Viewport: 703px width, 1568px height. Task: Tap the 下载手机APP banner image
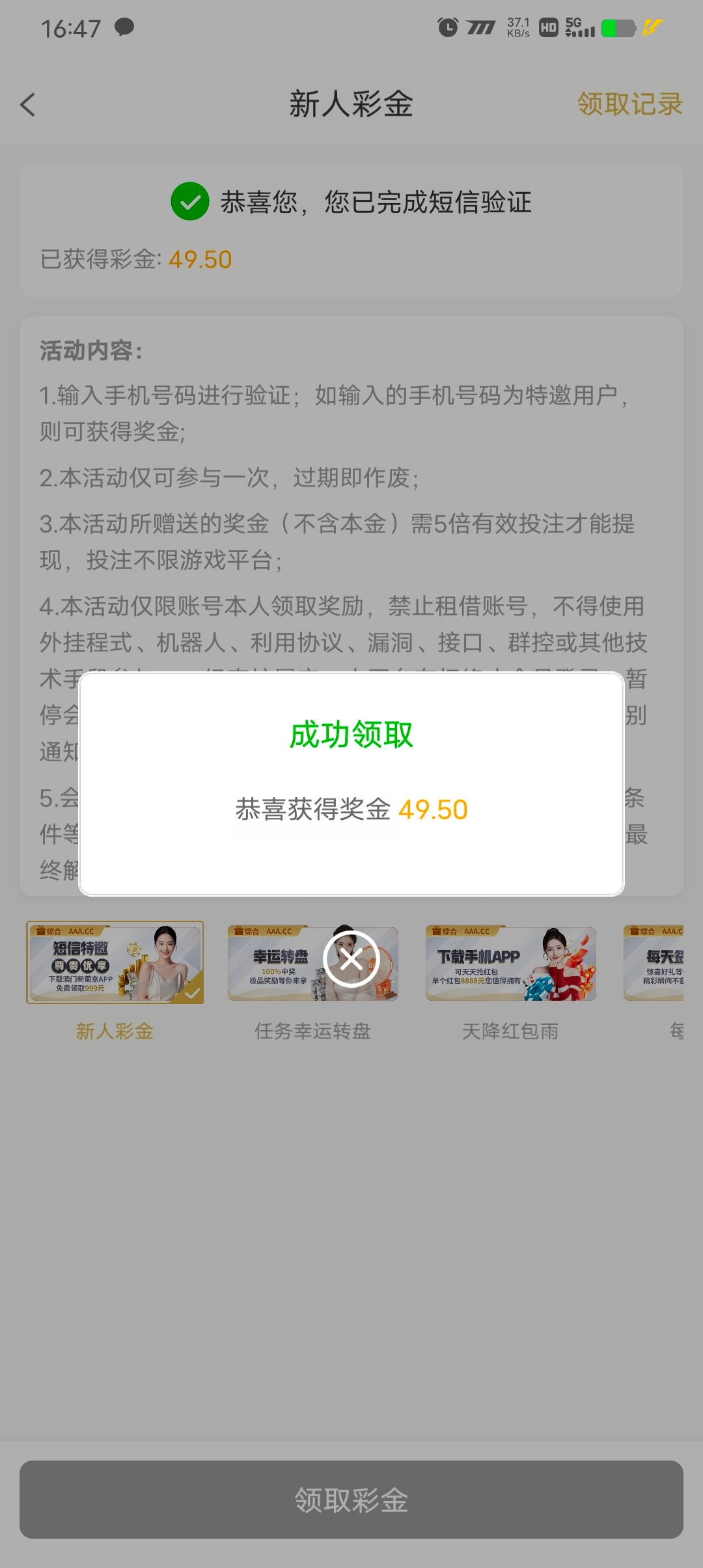510,962
